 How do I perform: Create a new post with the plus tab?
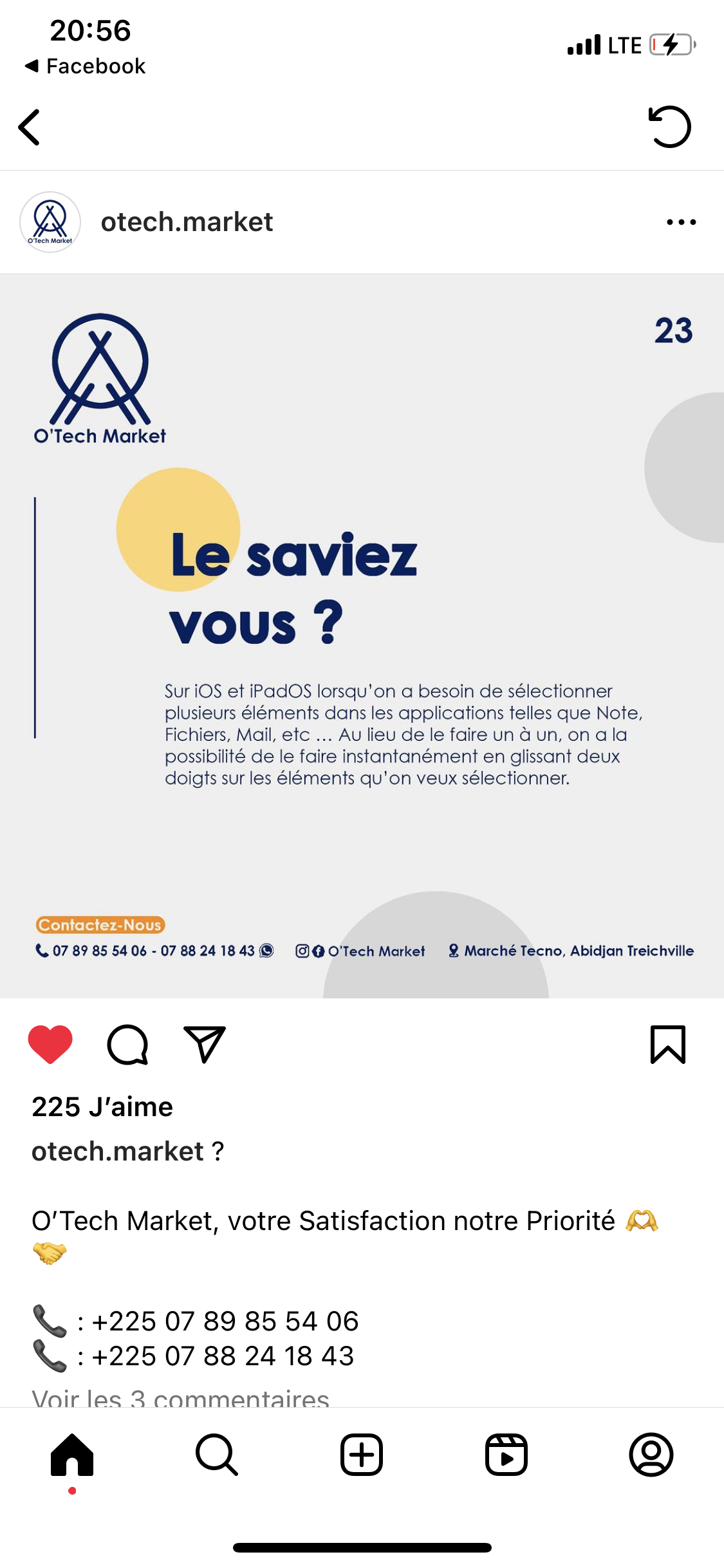[362, 1455]
